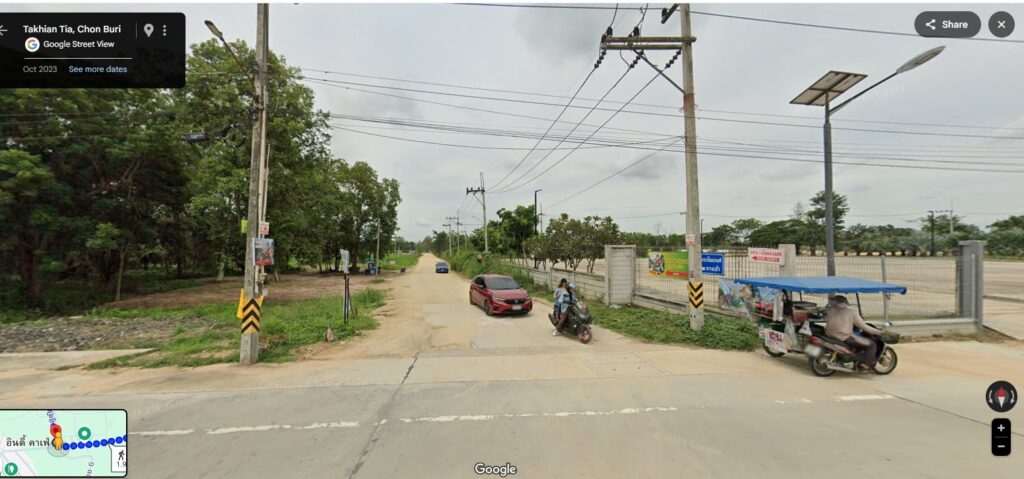Tap the location pin icon in the info panel
The image size is (1024, 479).
pos(148,30)
